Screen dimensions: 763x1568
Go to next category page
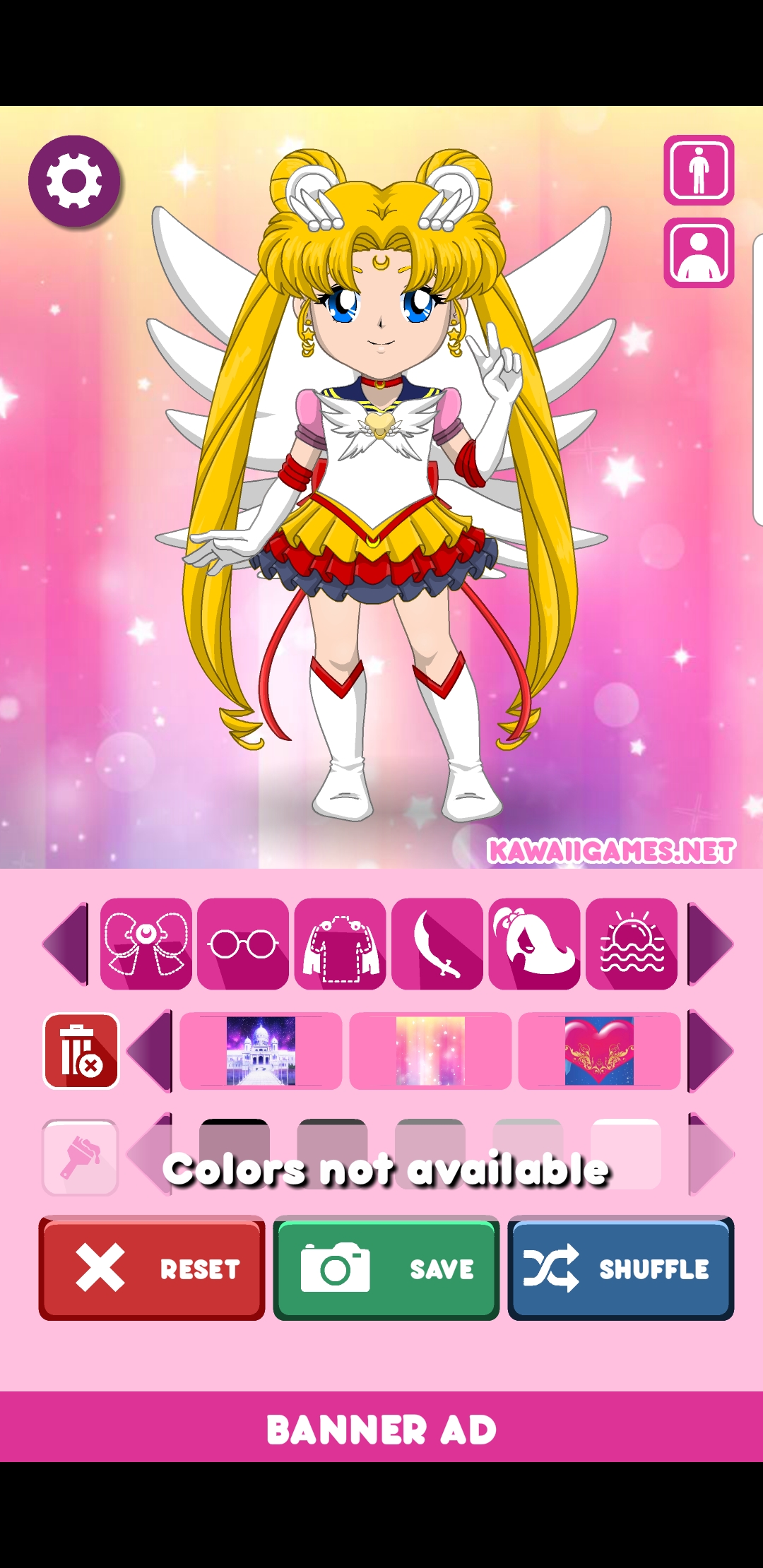click(x=711, y=944)
